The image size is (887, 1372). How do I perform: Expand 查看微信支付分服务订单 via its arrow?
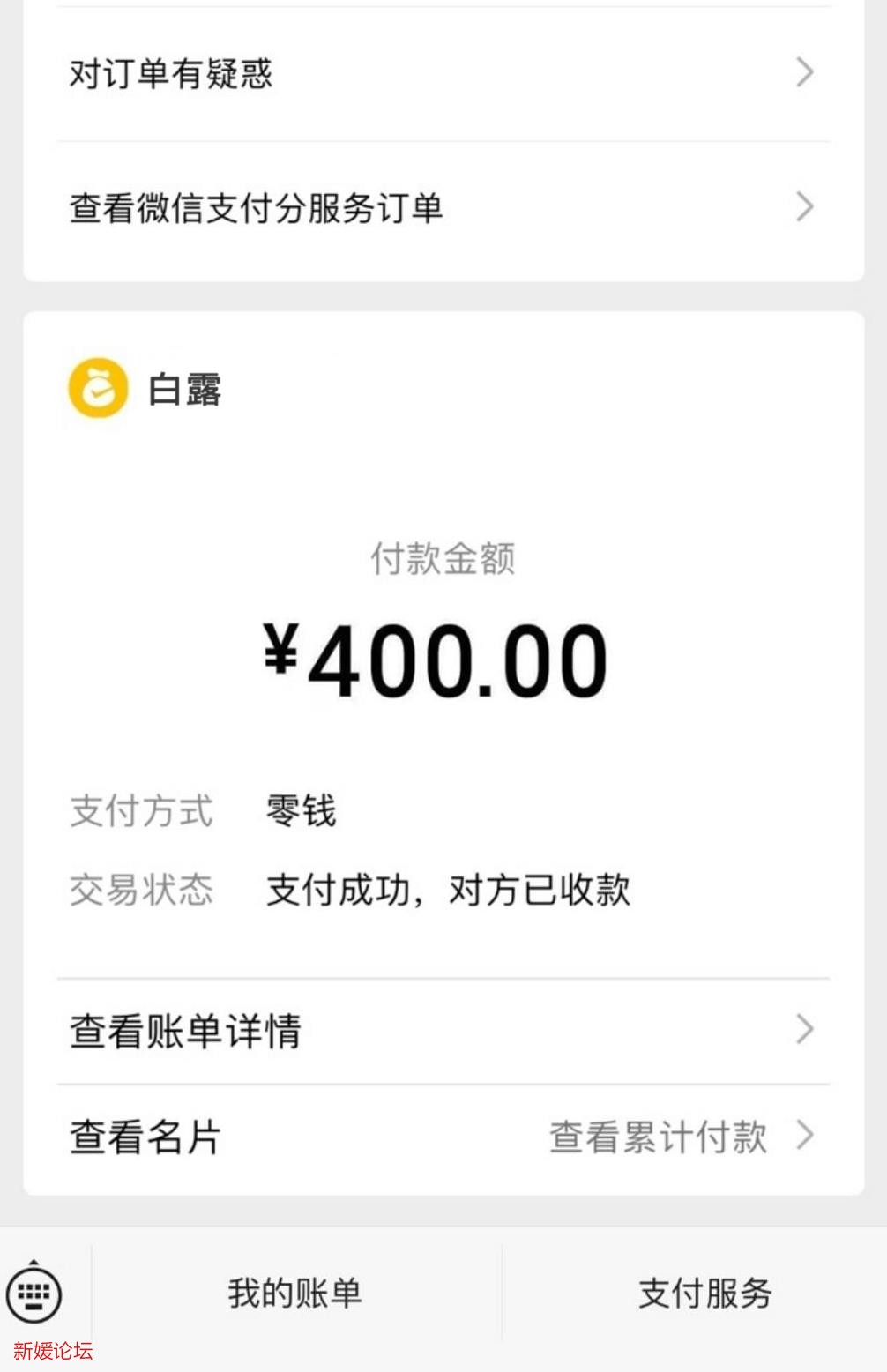(x=803, y=207)
